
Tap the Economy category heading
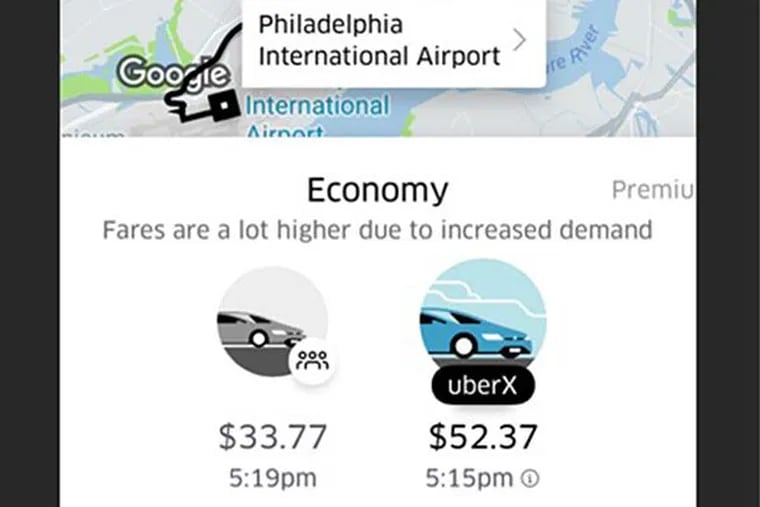click(x=377, y=190)
